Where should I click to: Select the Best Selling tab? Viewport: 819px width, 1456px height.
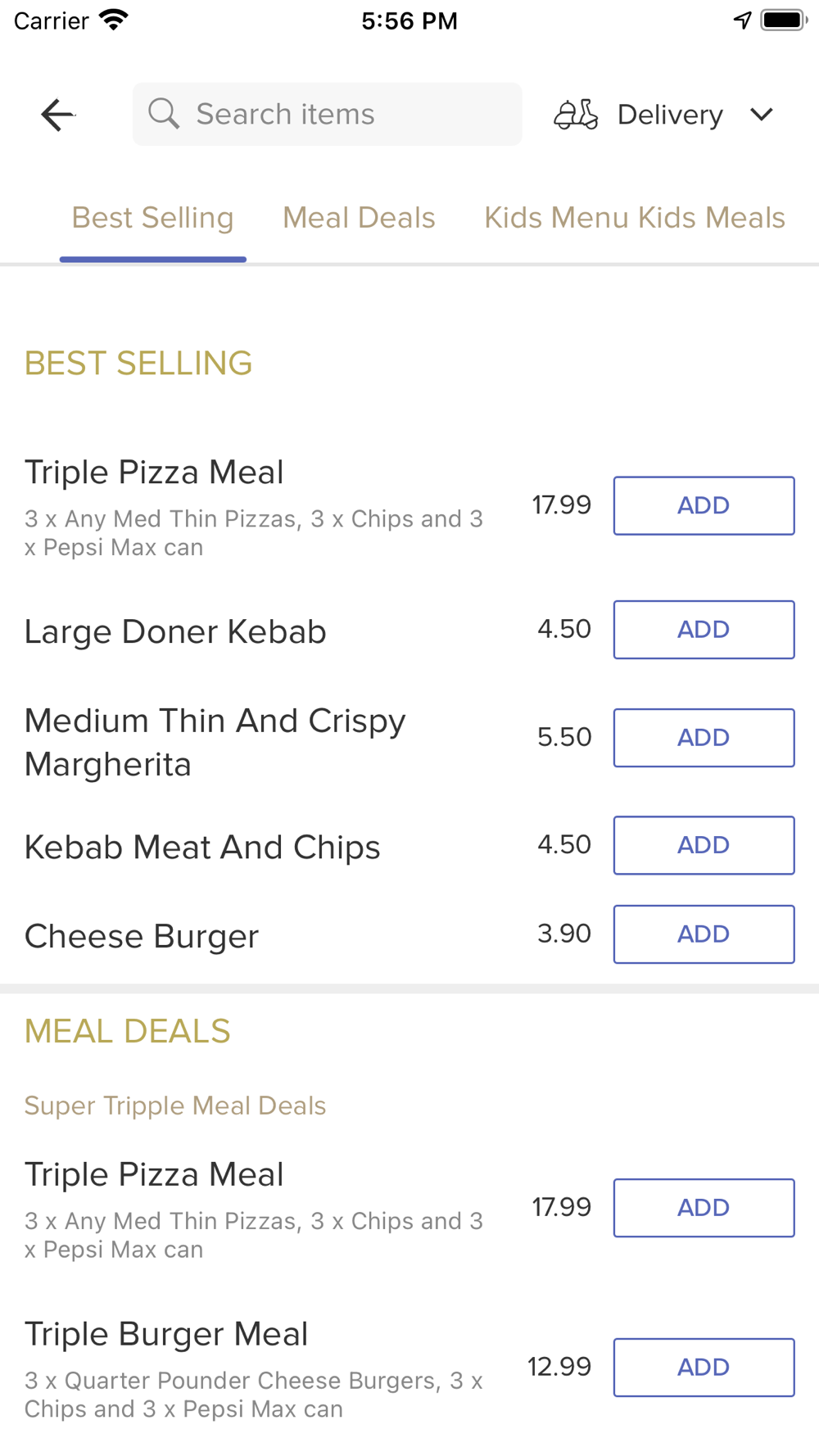coord(152,218)
